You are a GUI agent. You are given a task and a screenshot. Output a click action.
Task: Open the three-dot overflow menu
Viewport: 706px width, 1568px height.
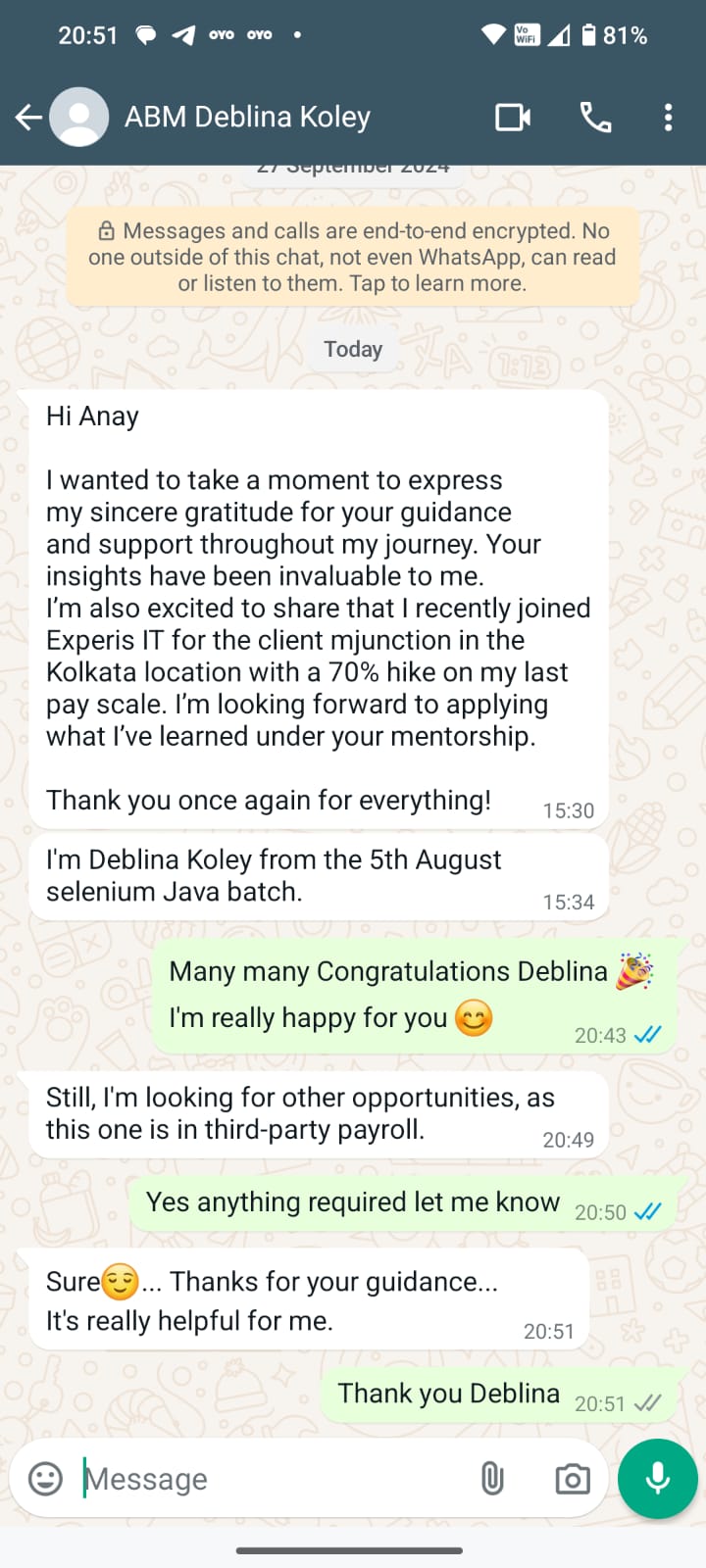[x=668, y=118]
